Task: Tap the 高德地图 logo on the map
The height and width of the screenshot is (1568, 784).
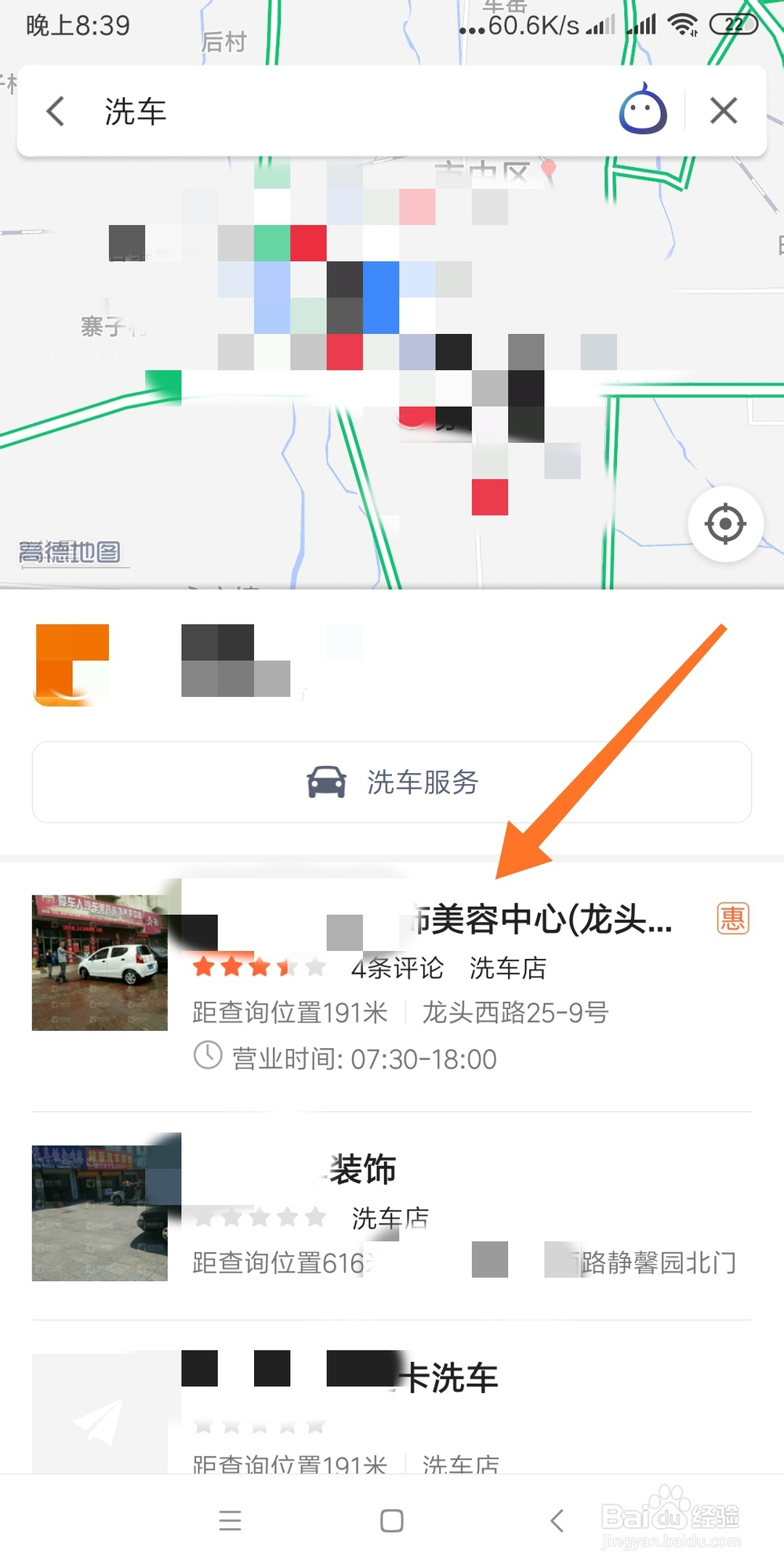Action: 71,552
